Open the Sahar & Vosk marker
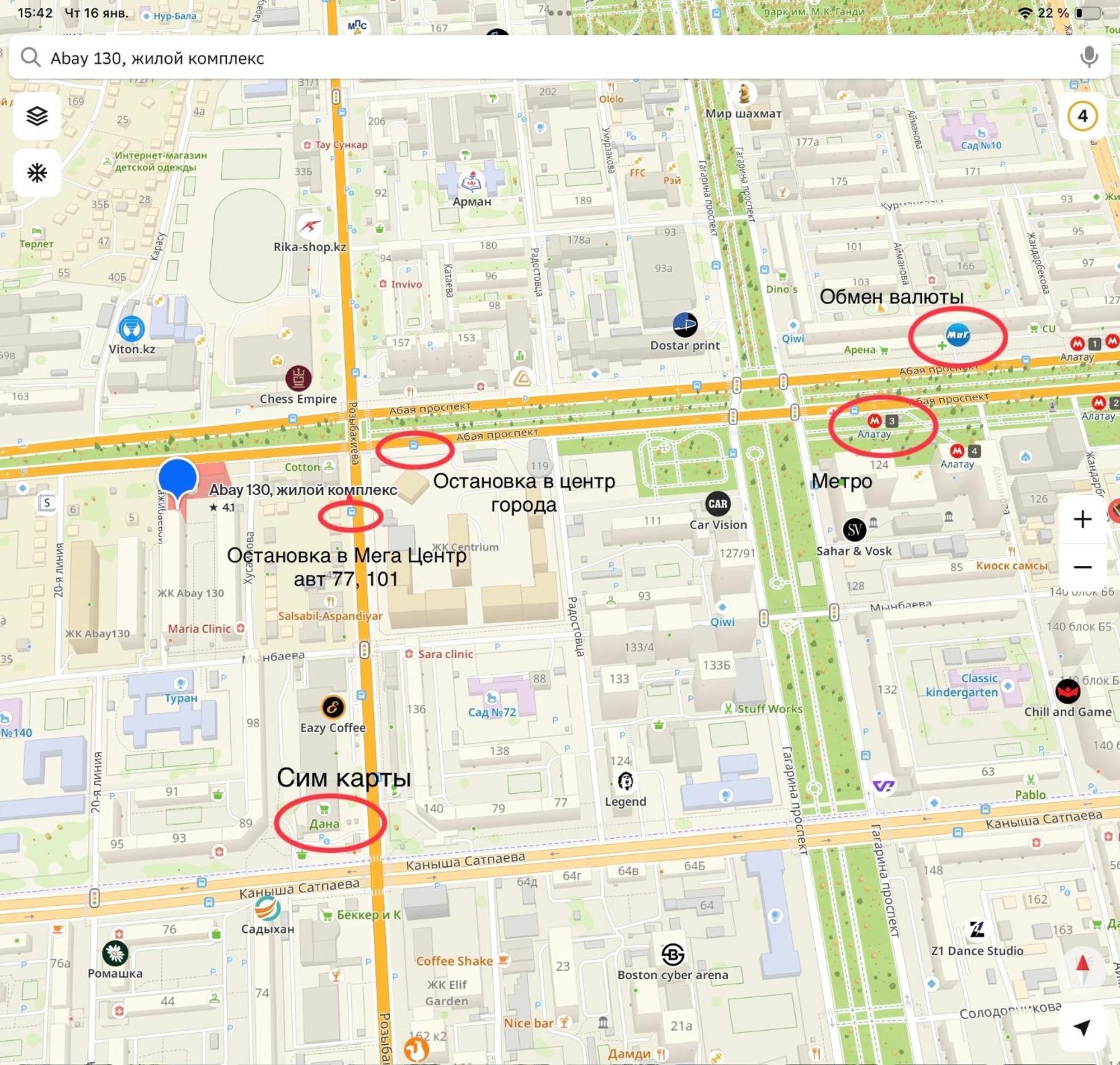The width and height of the screenshot is (1120, 1065). point(854,530)
